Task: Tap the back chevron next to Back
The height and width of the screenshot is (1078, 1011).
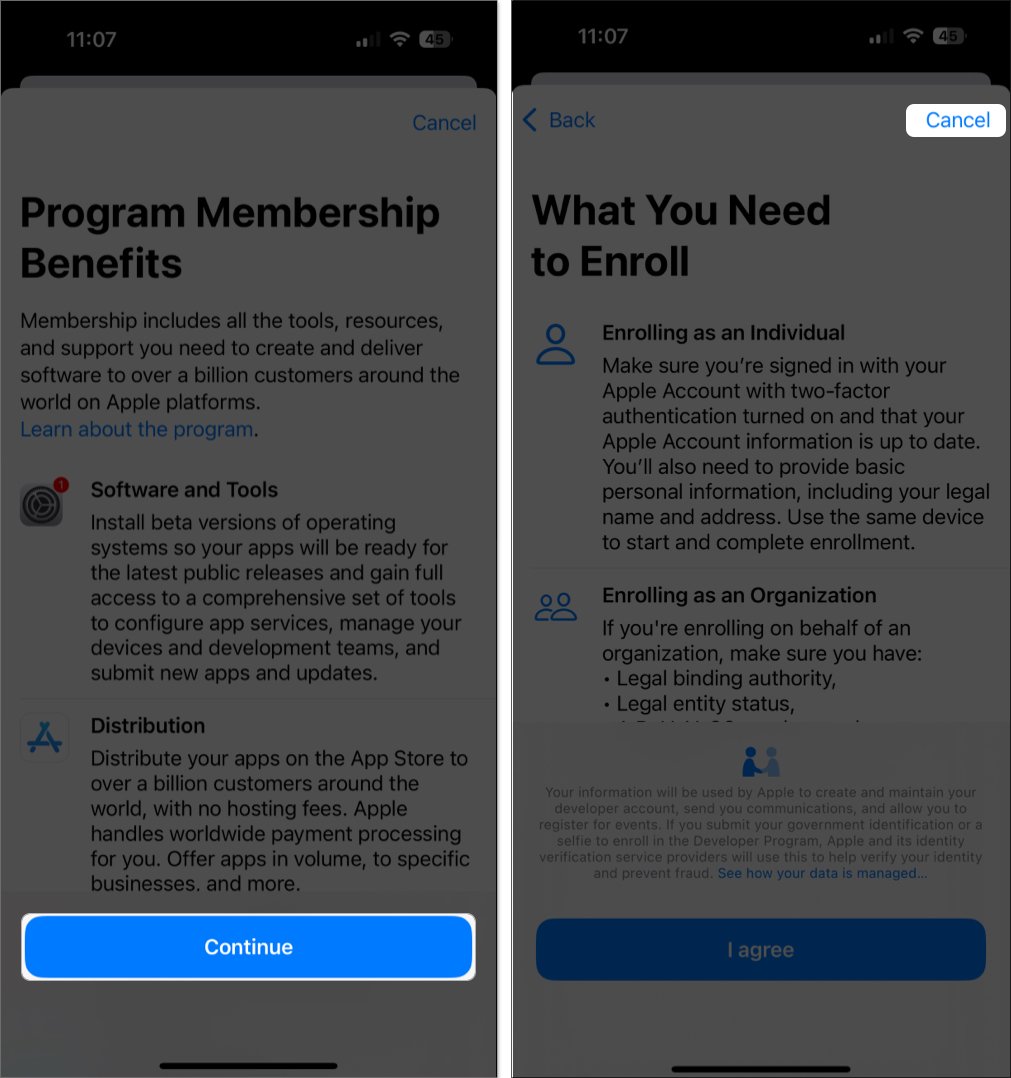Action: pyautogui.click(x=528, y=119)
